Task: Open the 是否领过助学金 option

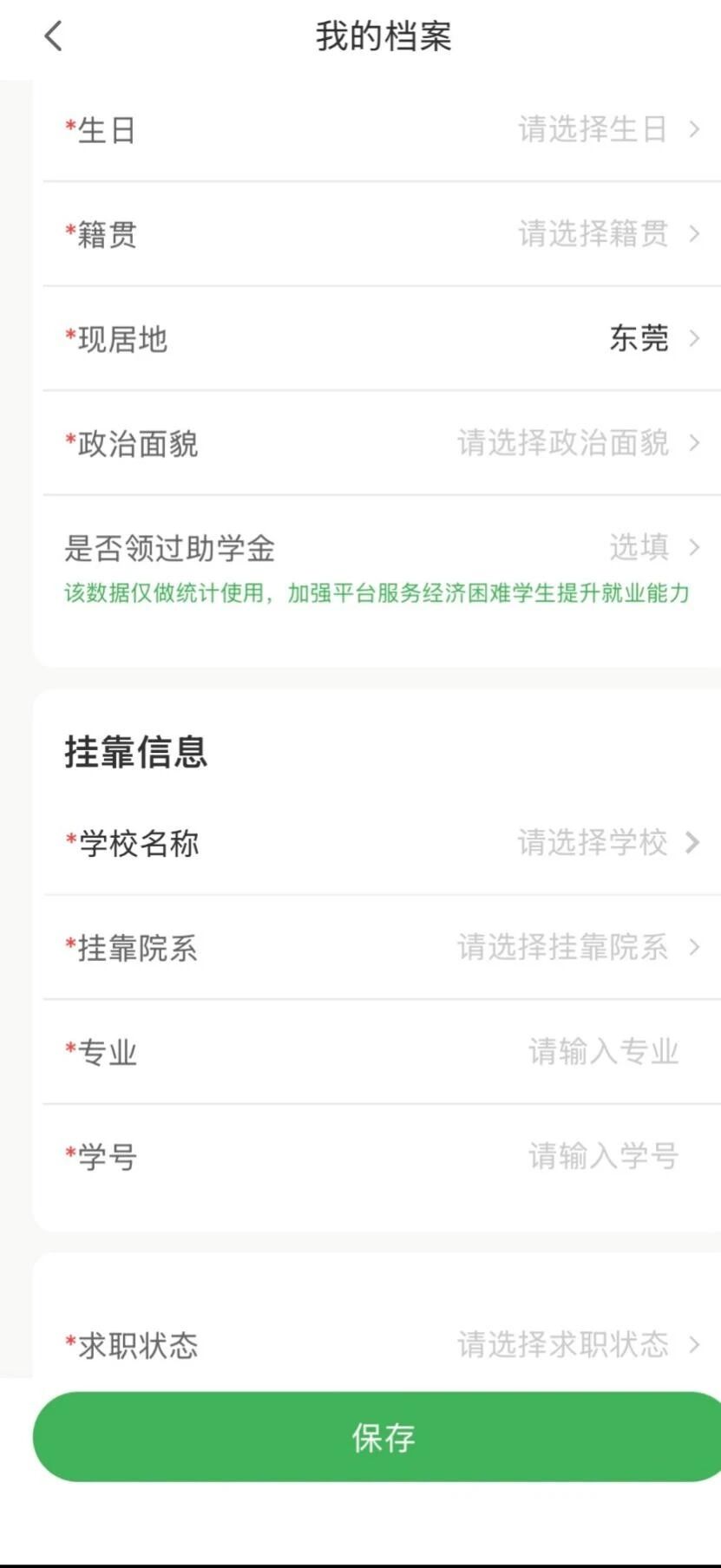Action: tap(639, 547)
